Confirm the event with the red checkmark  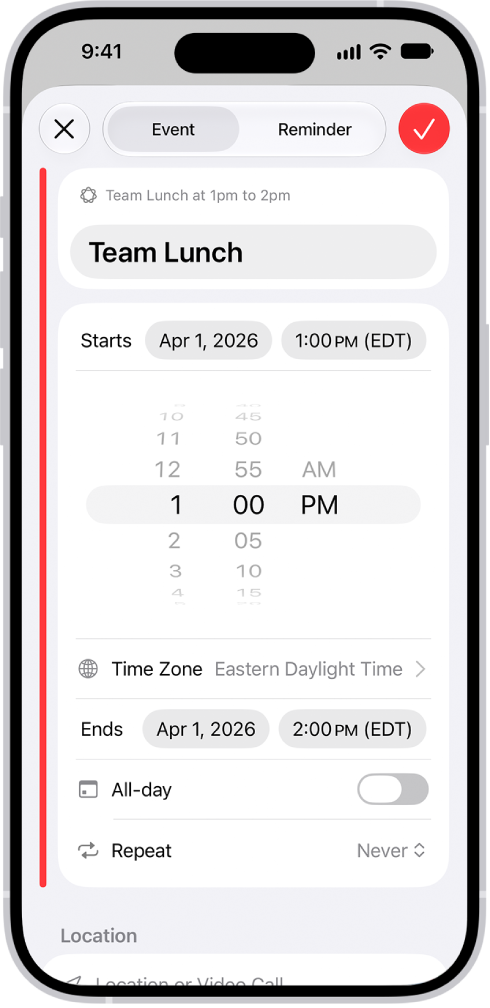424,129
